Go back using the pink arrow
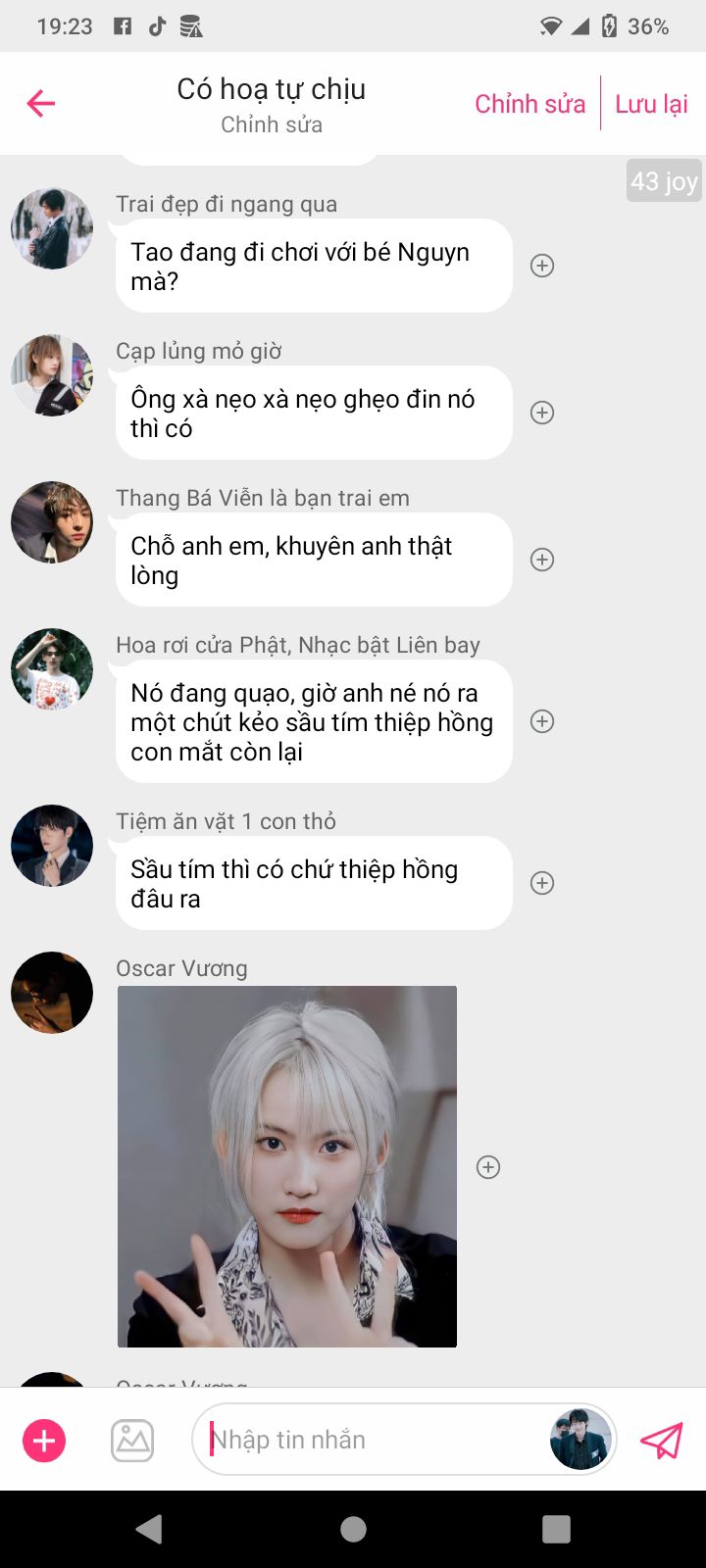706x1568 pixels. coord(41,103)
